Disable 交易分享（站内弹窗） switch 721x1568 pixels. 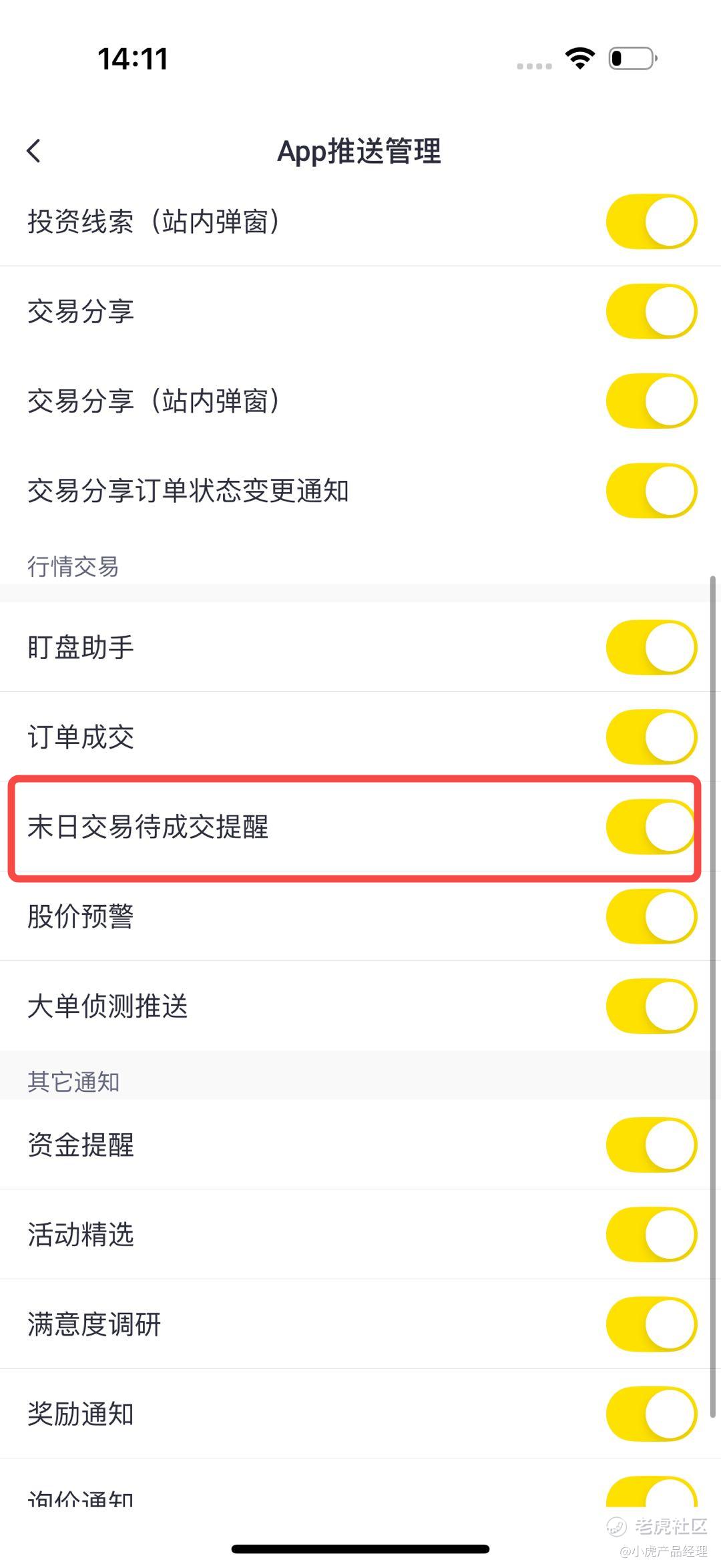tap(652, 401)
